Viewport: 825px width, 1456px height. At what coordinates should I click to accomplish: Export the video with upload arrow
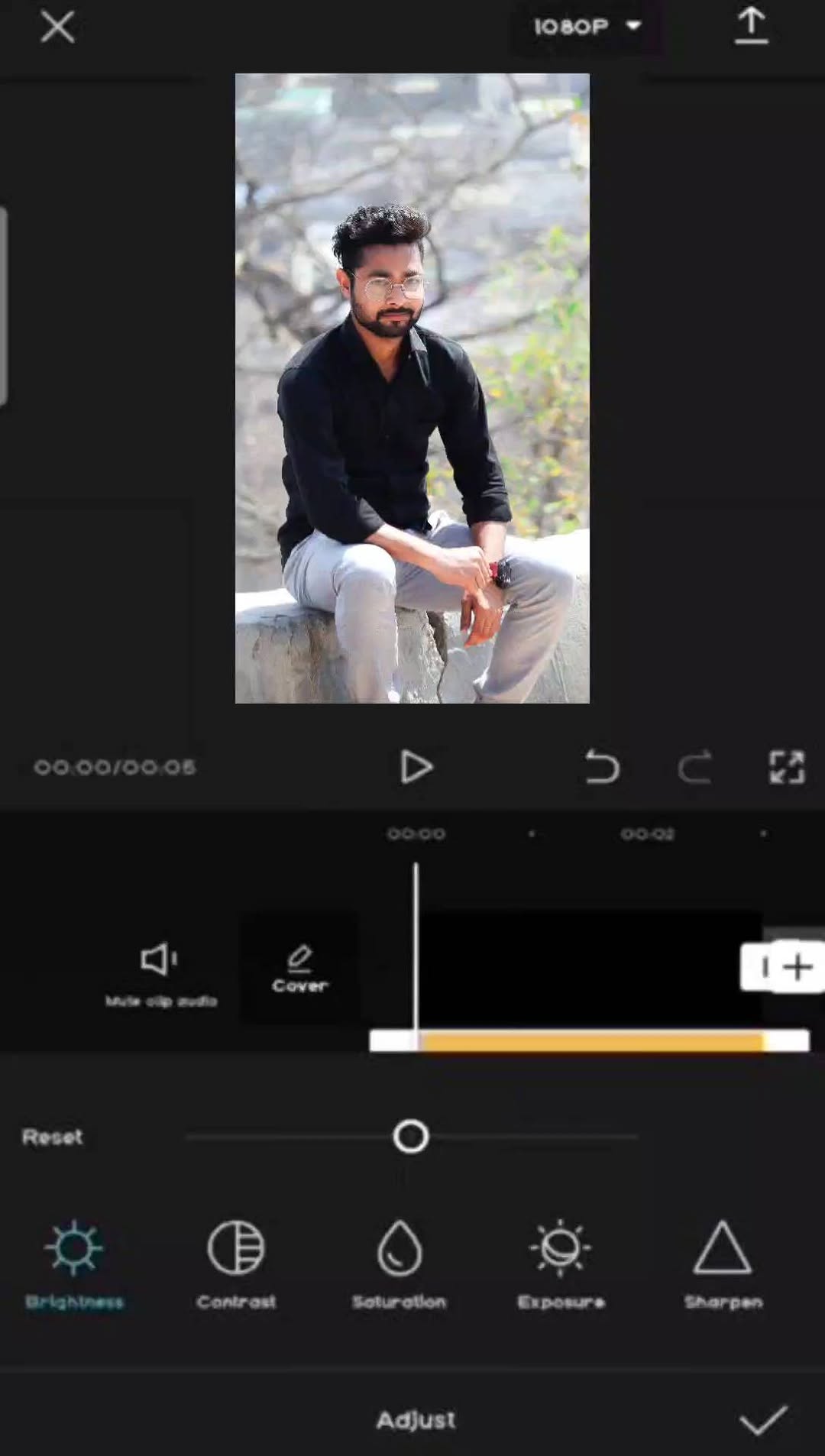pyautogui.click(x=751, y=26)
